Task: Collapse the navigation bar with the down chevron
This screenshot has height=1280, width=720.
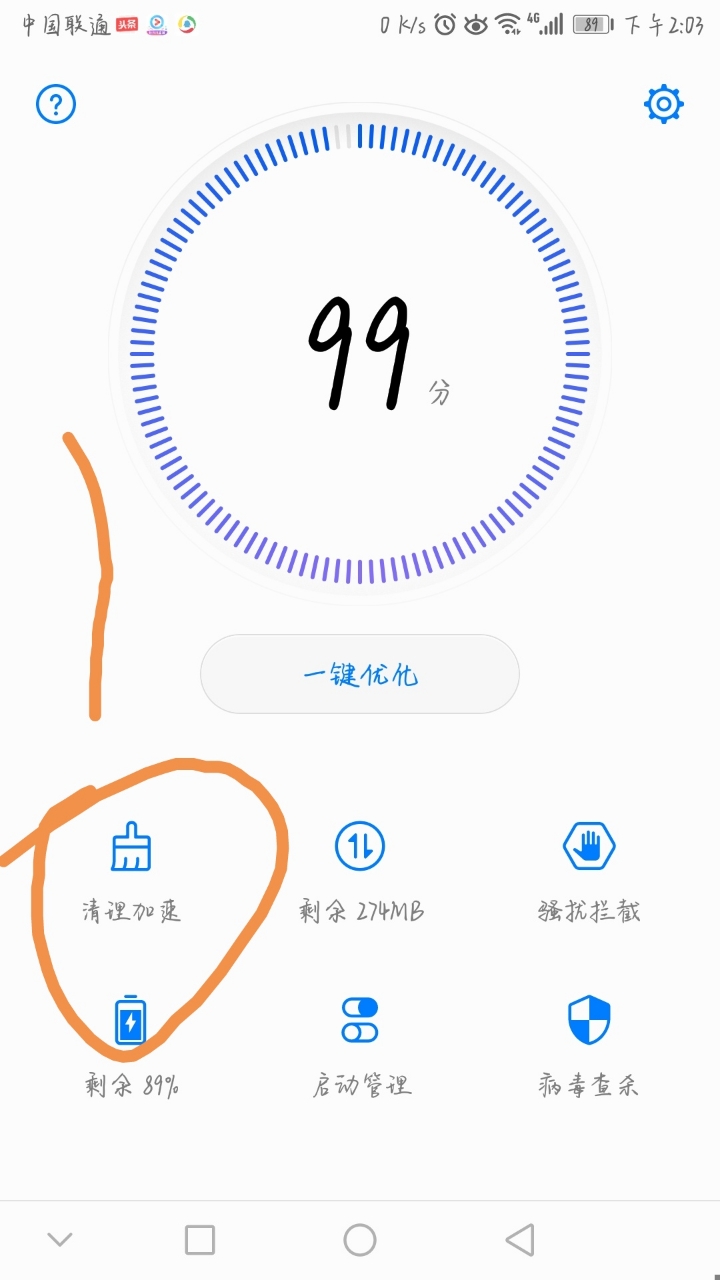Action: [60, 1238]
